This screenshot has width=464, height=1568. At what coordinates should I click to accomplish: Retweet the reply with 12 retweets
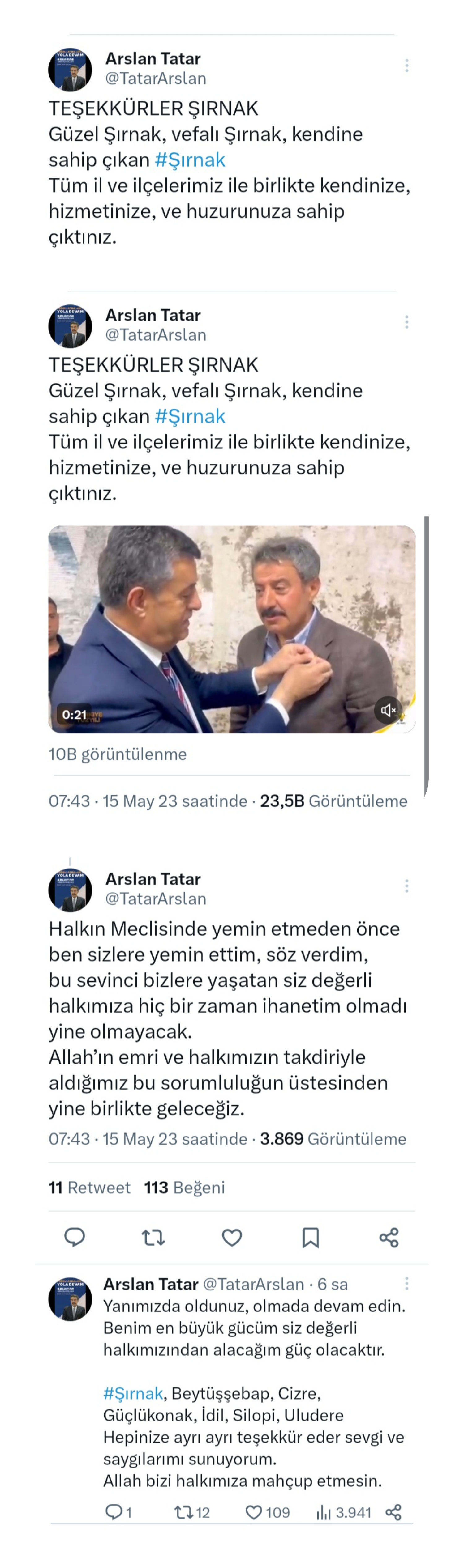[x=183, y=1512]
